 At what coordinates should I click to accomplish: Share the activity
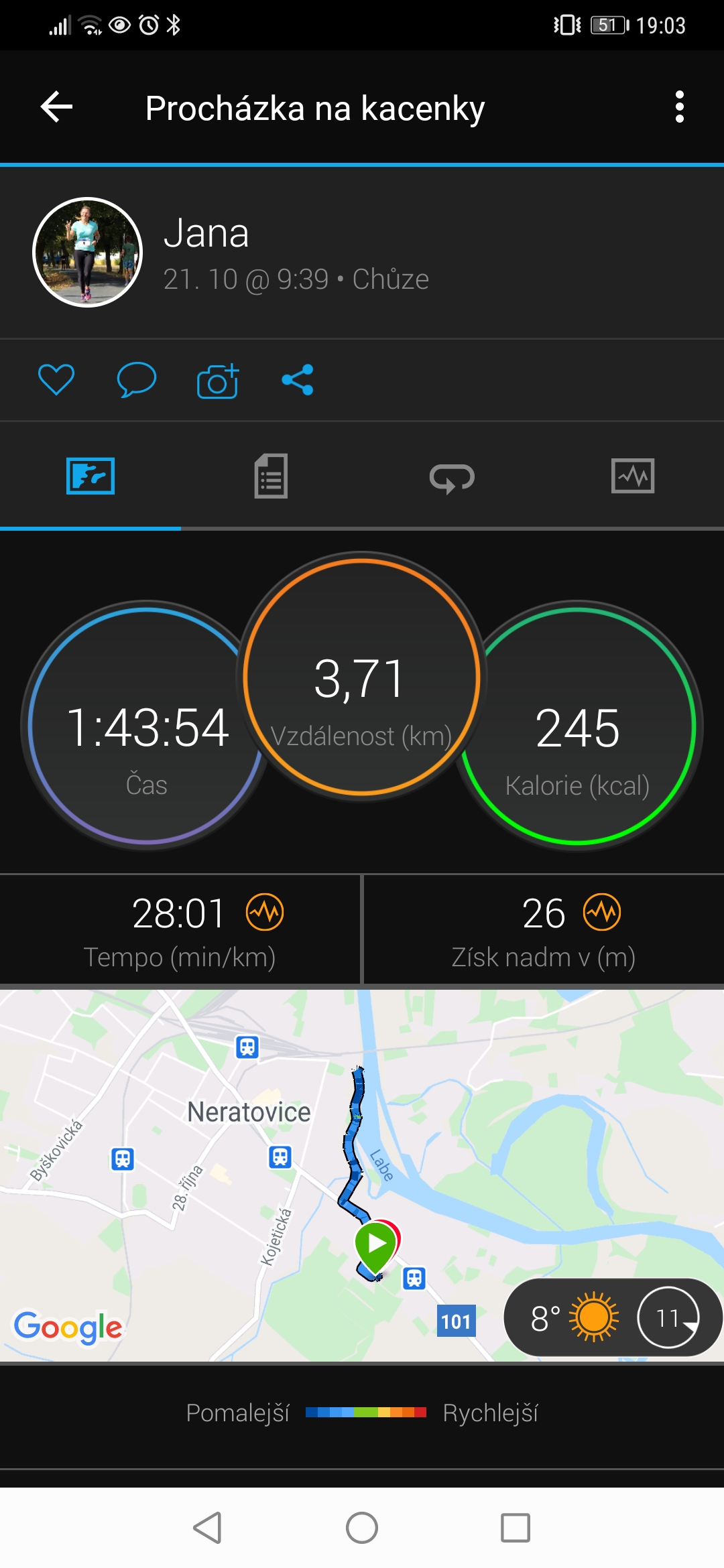[298, 380]
